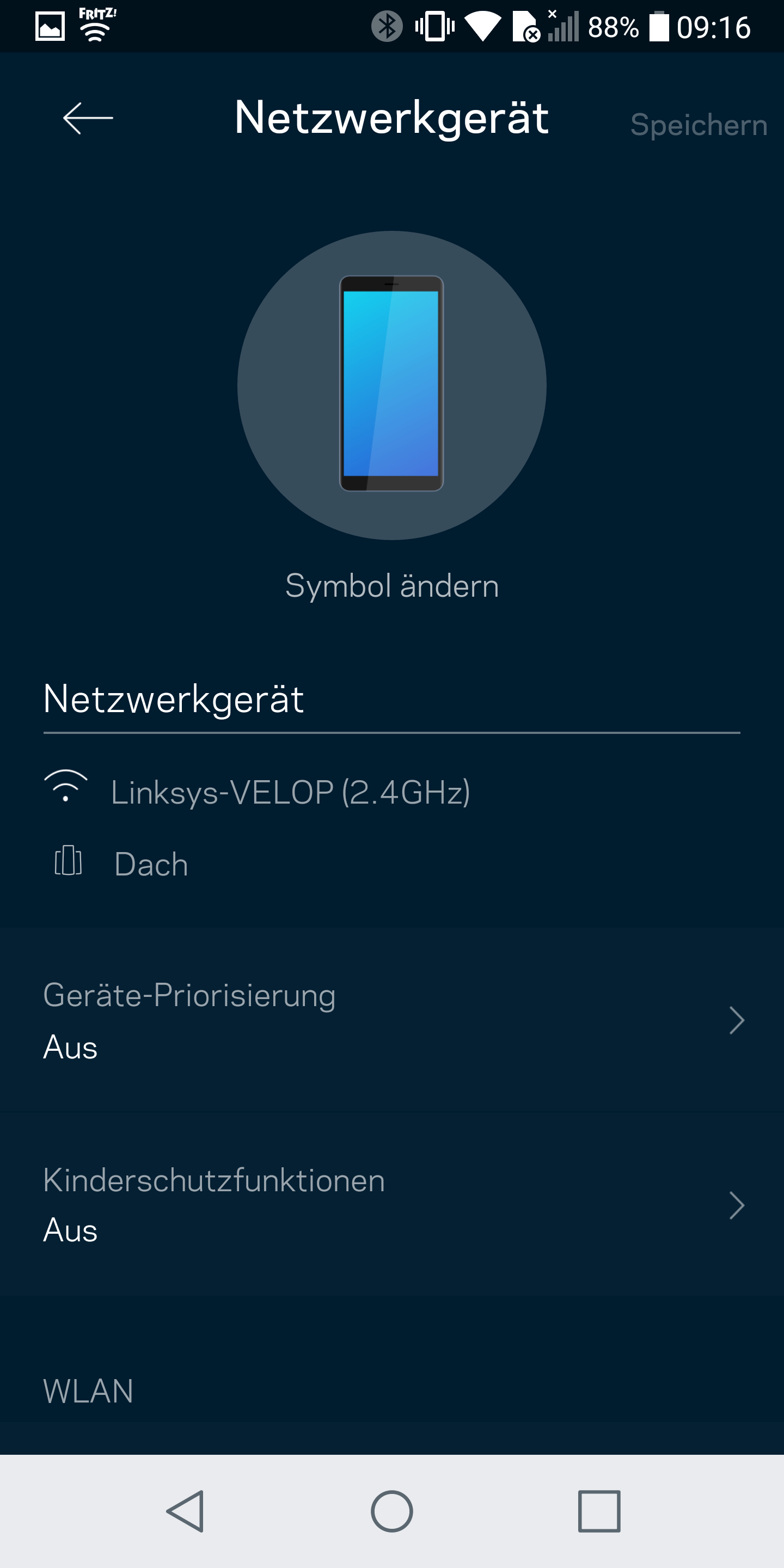
Task: Open recent apps from the navigation bar
Action: click(x=599, y=1511)
